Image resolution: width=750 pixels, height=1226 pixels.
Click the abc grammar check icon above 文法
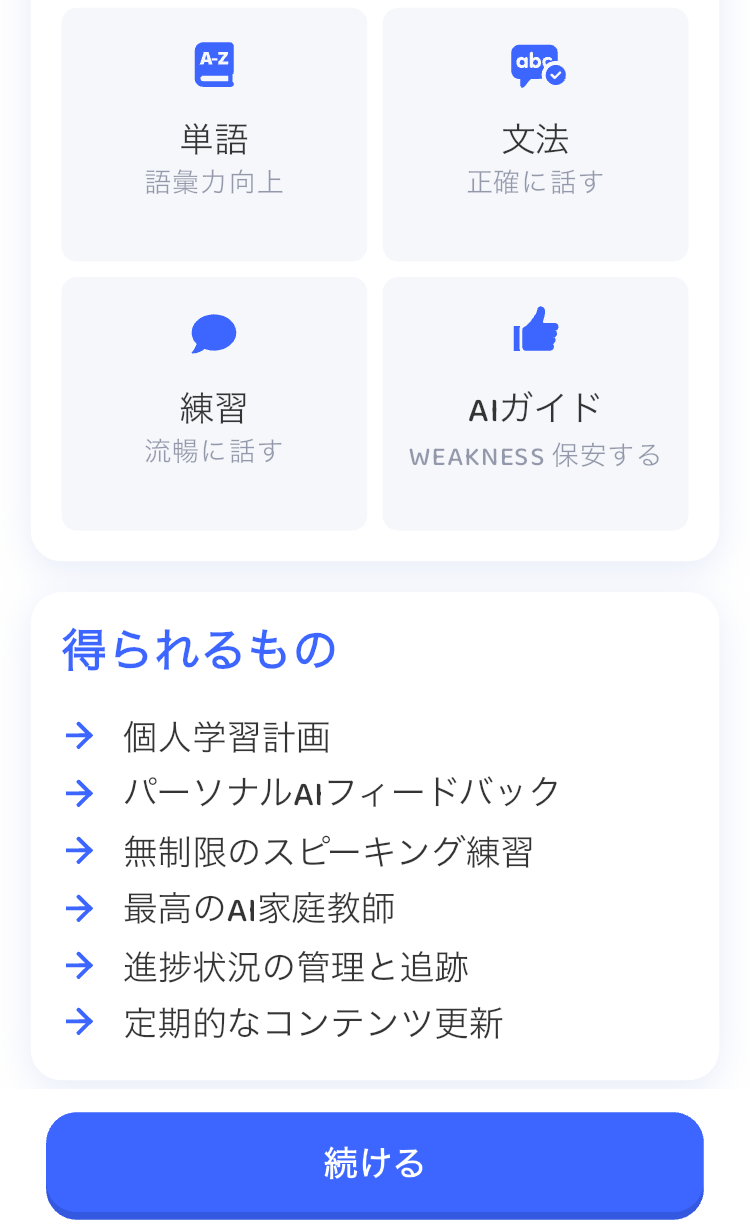pos(535,63)
